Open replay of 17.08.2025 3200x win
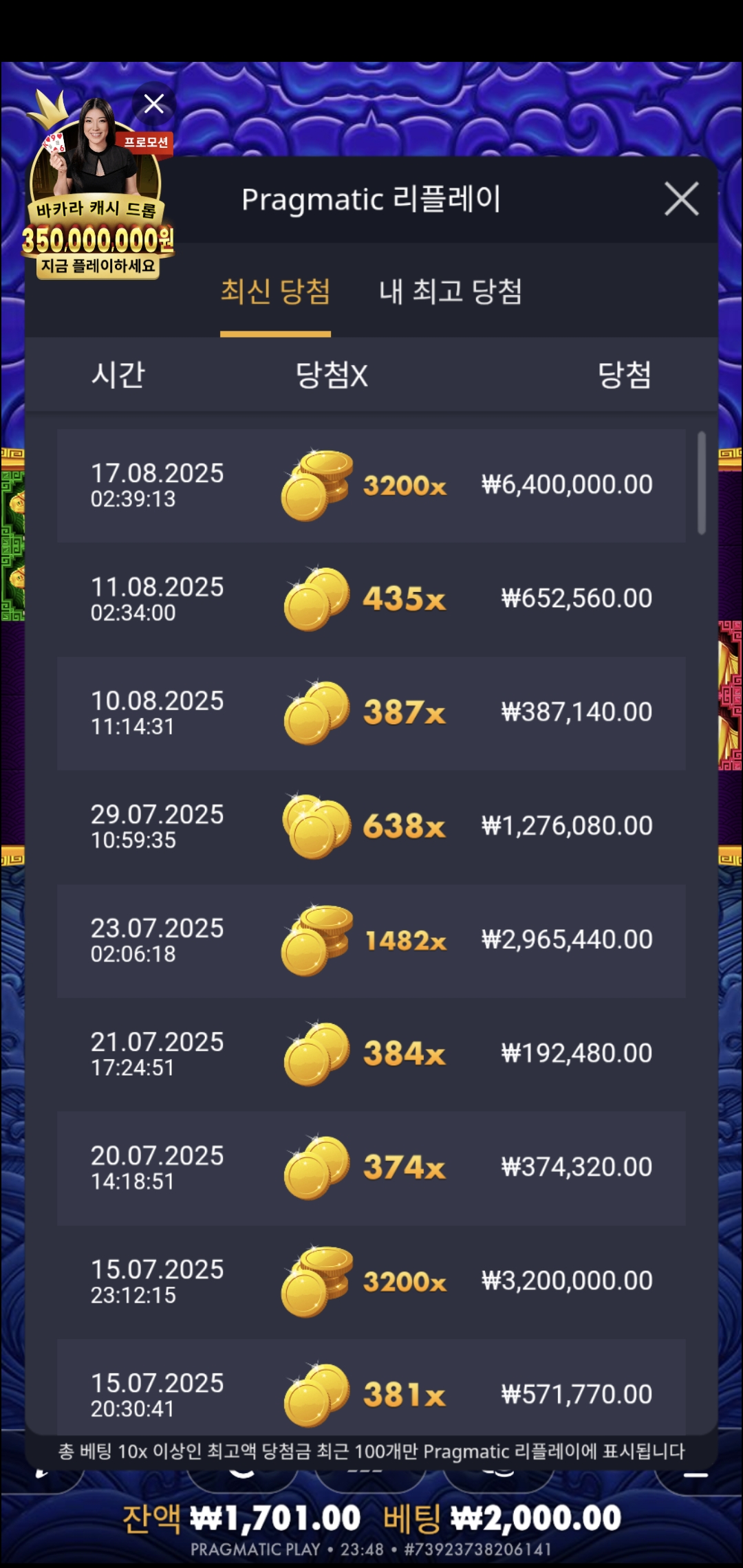The width and height of the screenshot is (743, 1568). click(371, 486)
